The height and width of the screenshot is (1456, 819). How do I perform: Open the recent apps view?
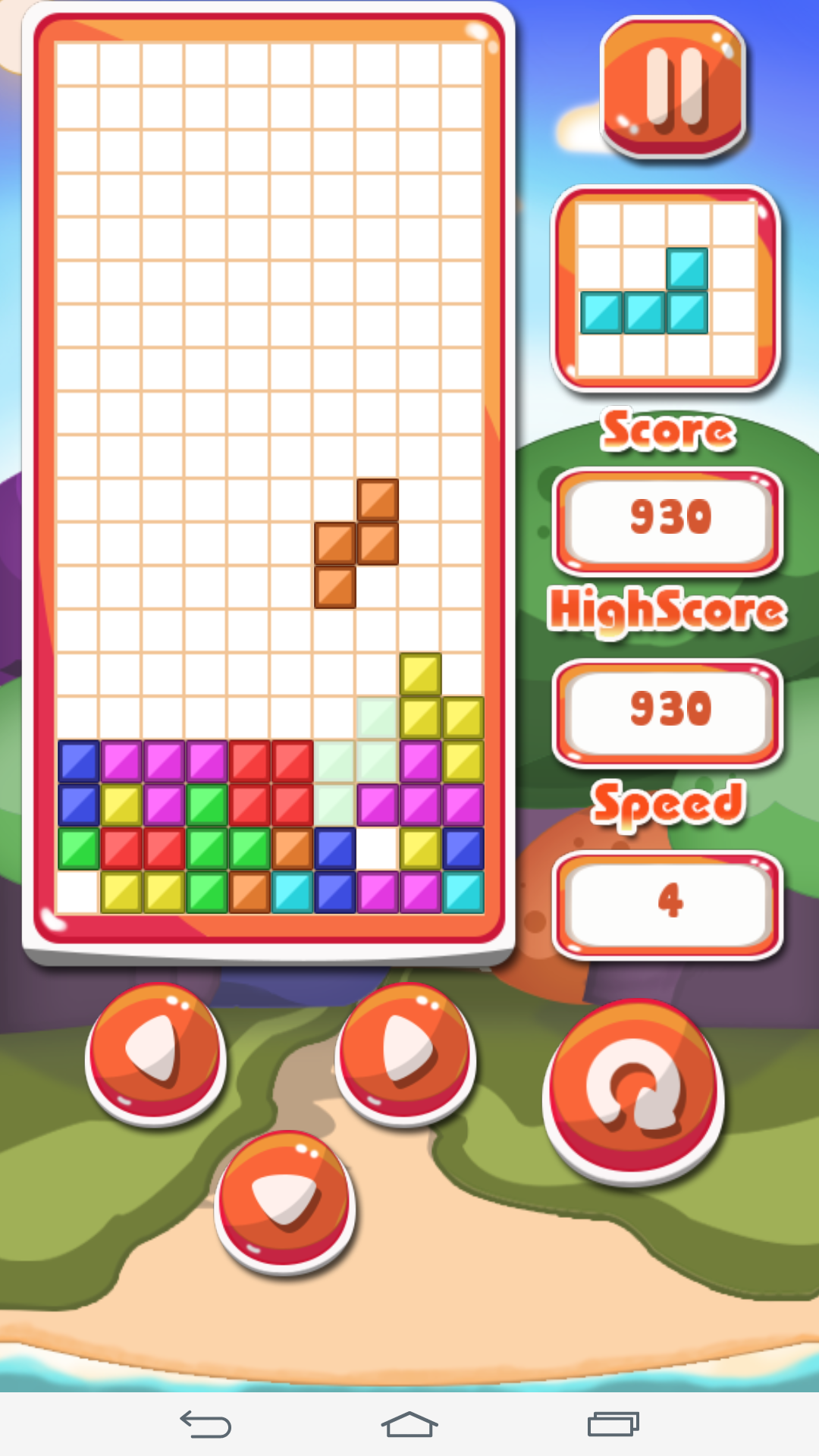tap(613, 1424)
